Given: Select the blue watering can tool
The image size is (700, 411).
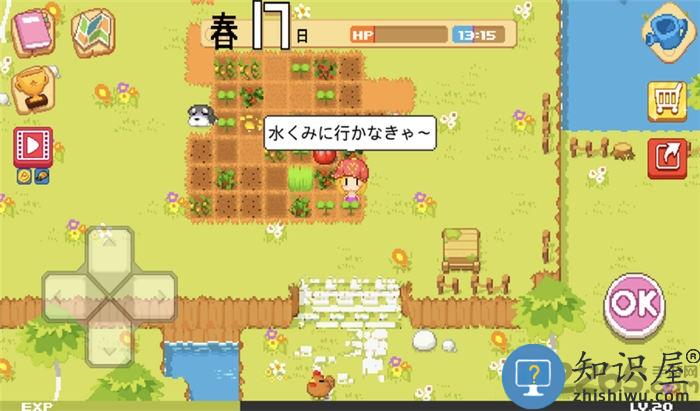Looking at the screenshot, I should [x=665, y=33].
